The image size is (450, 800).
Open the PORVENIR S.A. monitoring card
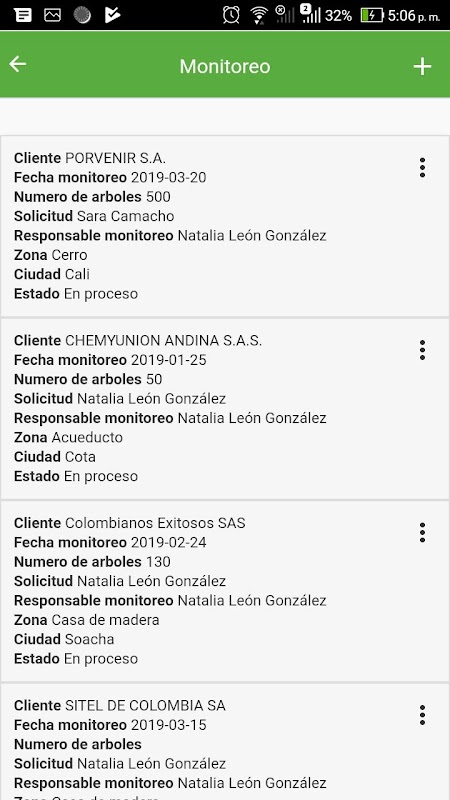pos(225,226)
